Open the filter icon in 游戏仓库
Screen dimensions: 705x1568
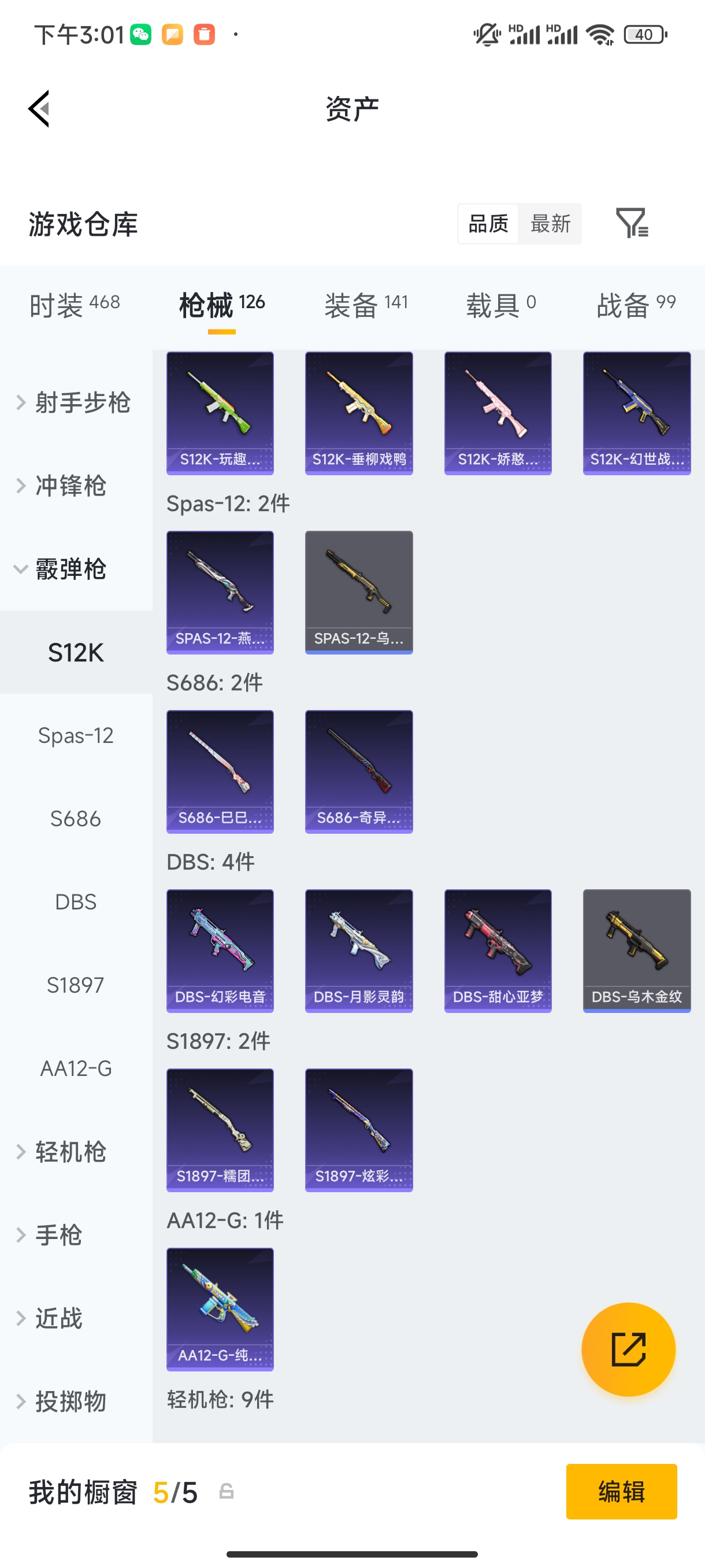coord(632,223)
